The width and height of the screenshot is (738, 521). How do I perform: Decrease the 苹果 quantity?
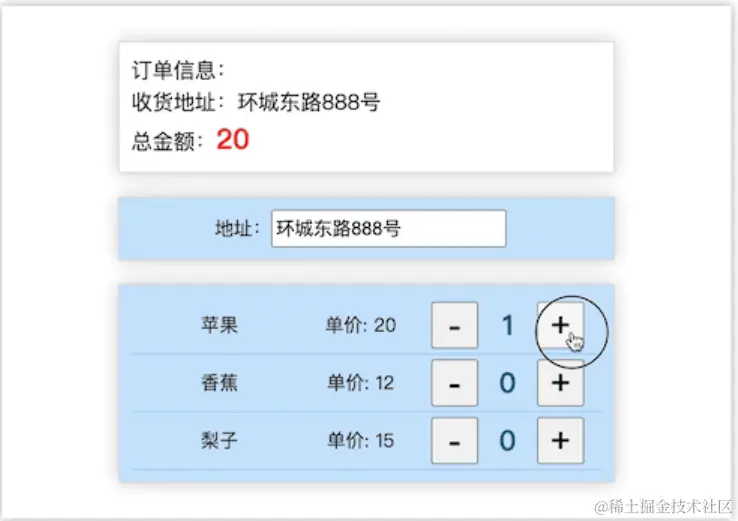click(454, 326)
